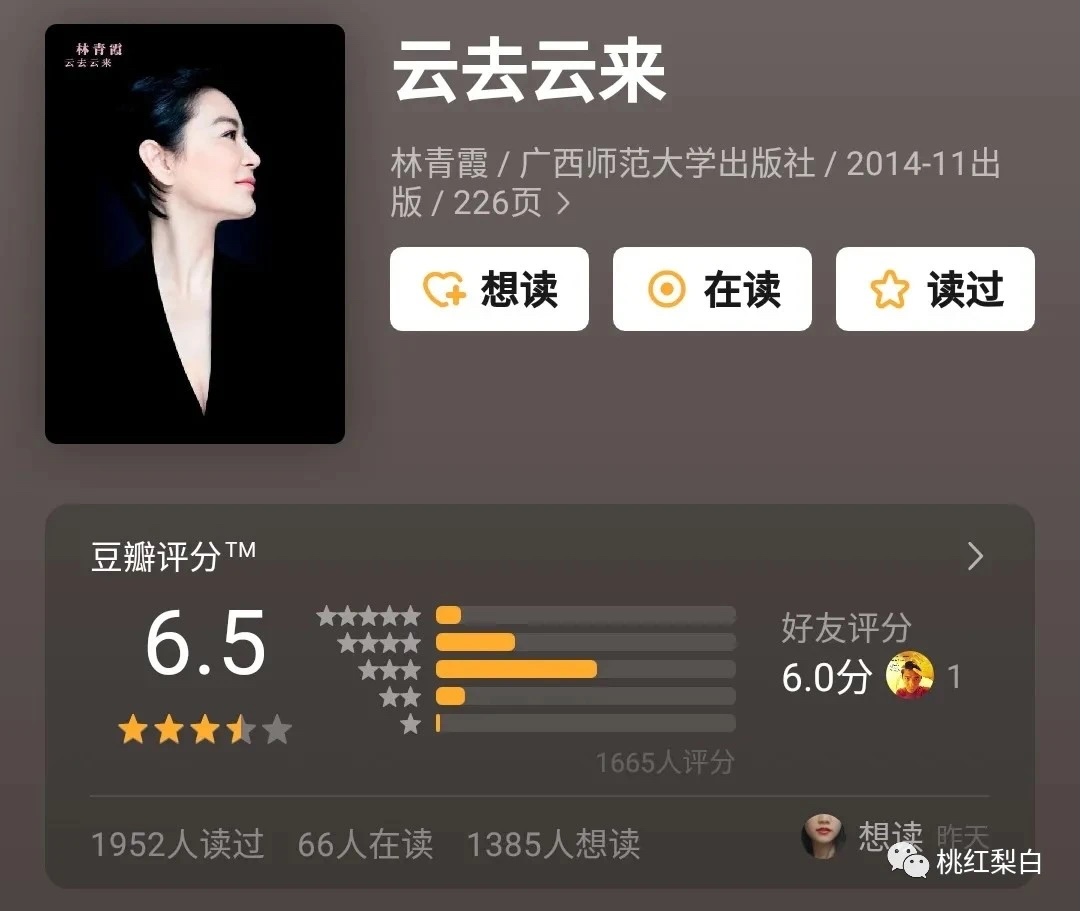Viewport: 1080px width, 911px height.
Task: Open the 豆瓣评分 rating details arrow
Action: point(976,557)
